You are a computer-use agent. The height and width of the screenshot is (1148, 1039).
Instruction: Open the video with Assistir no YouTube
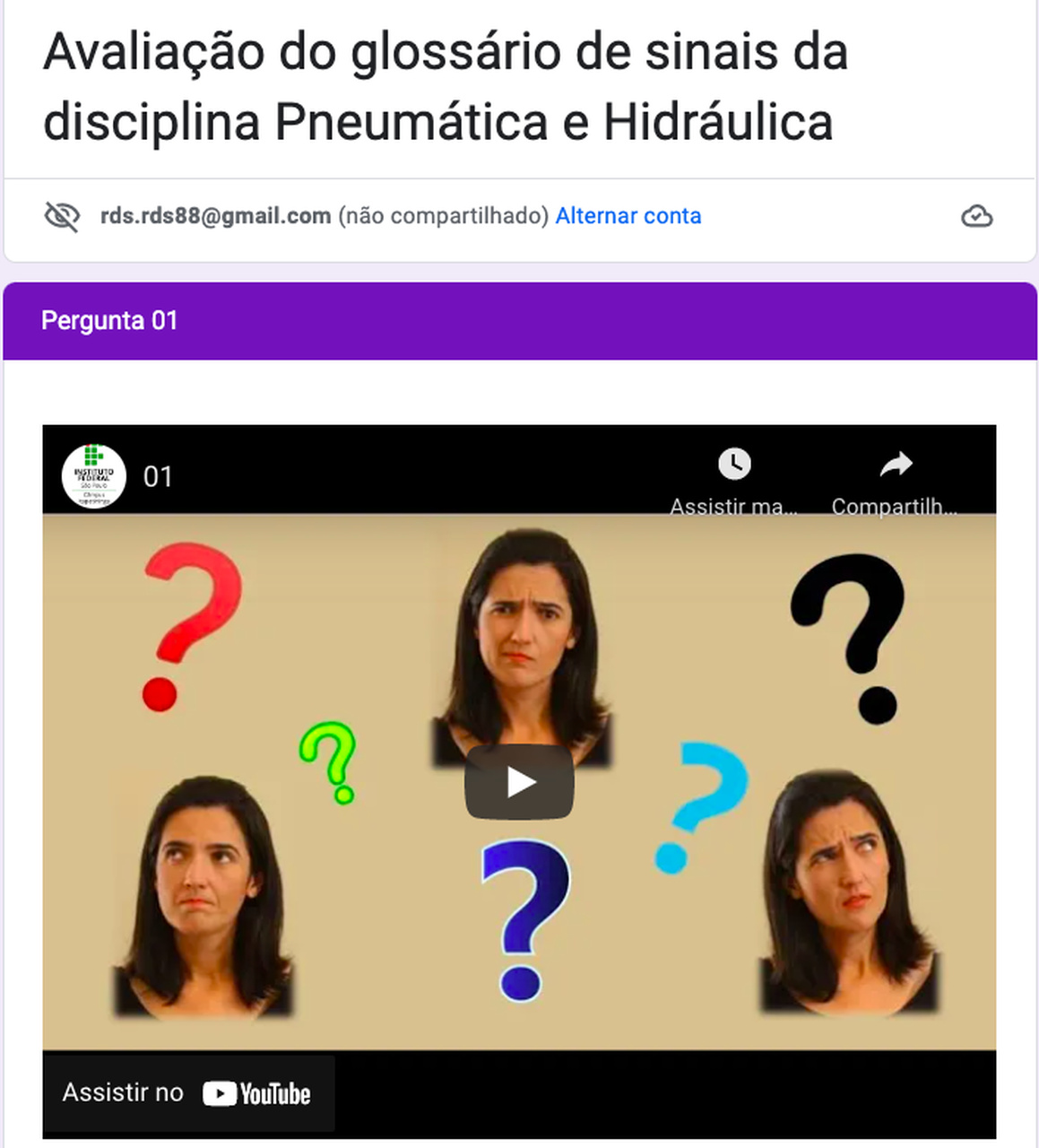[x=188, y=1093]
